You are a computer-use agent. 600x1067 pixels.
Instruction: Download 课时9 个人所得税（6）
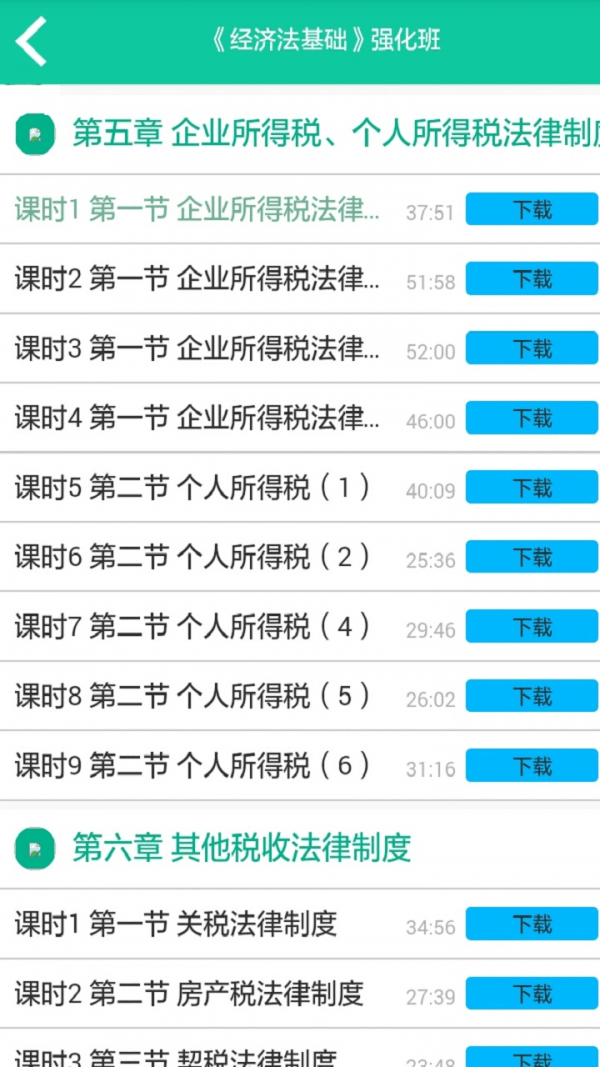(x=531, y=766)
